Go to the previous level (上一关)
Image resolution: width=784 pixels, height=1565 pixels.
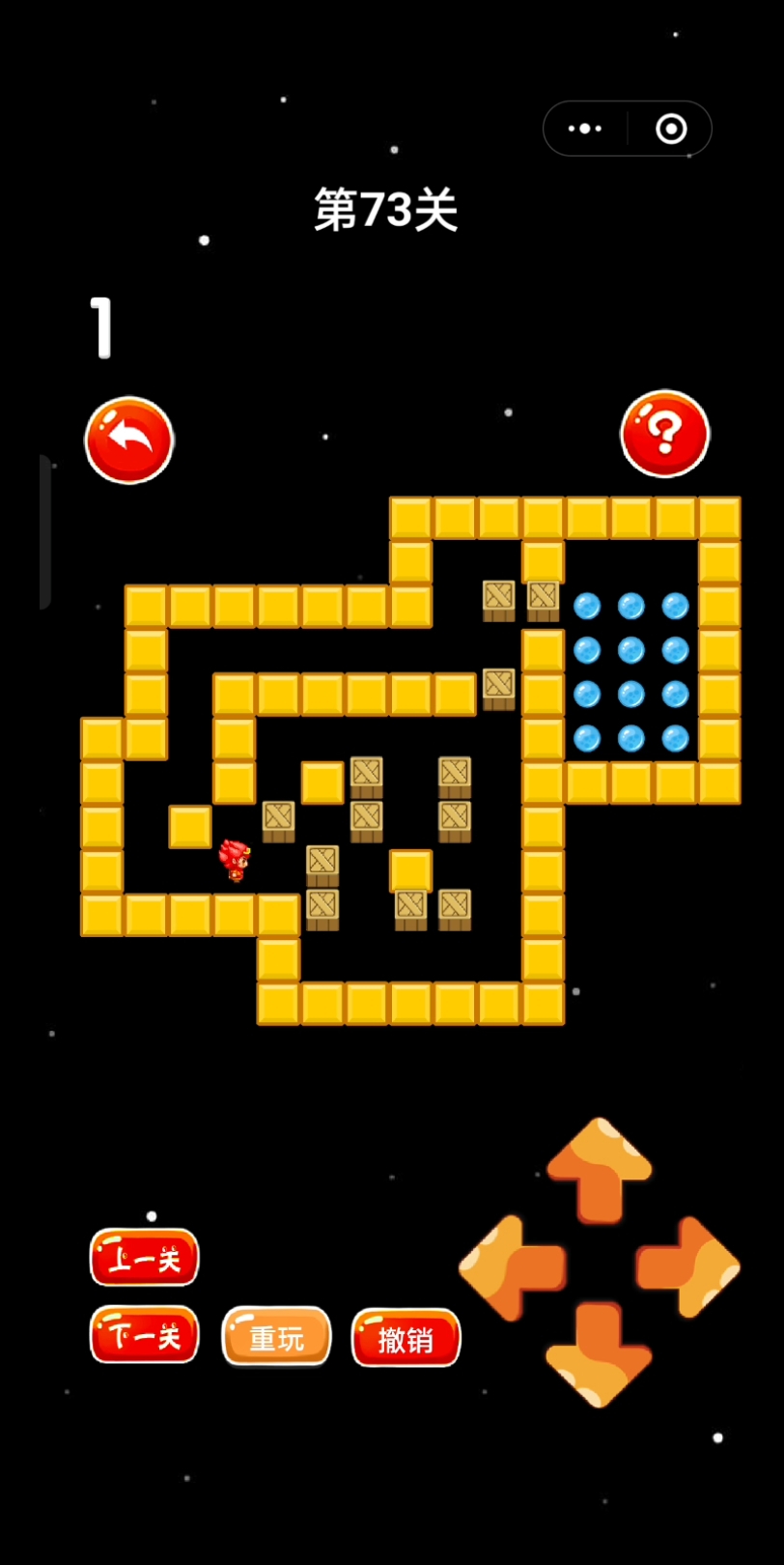(145, 1258)
